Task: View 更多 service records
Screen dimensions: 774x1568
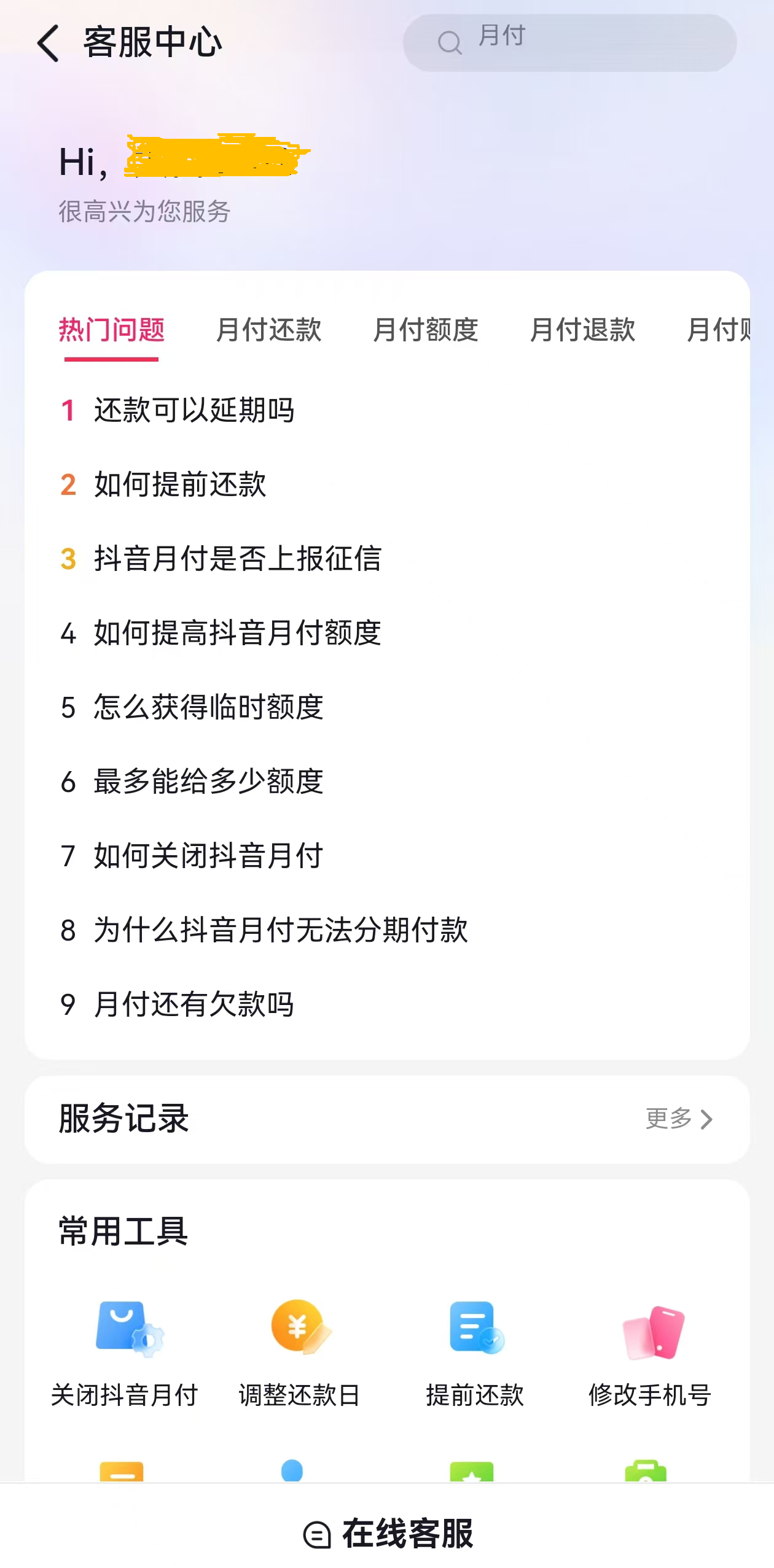Action: coord(679,1119)
